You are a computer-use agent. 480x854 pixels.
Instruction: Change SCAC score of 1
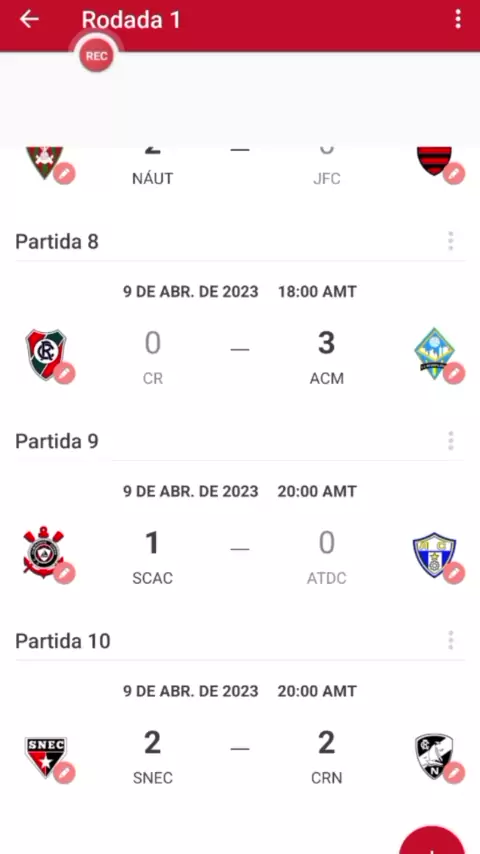[152, 544]
